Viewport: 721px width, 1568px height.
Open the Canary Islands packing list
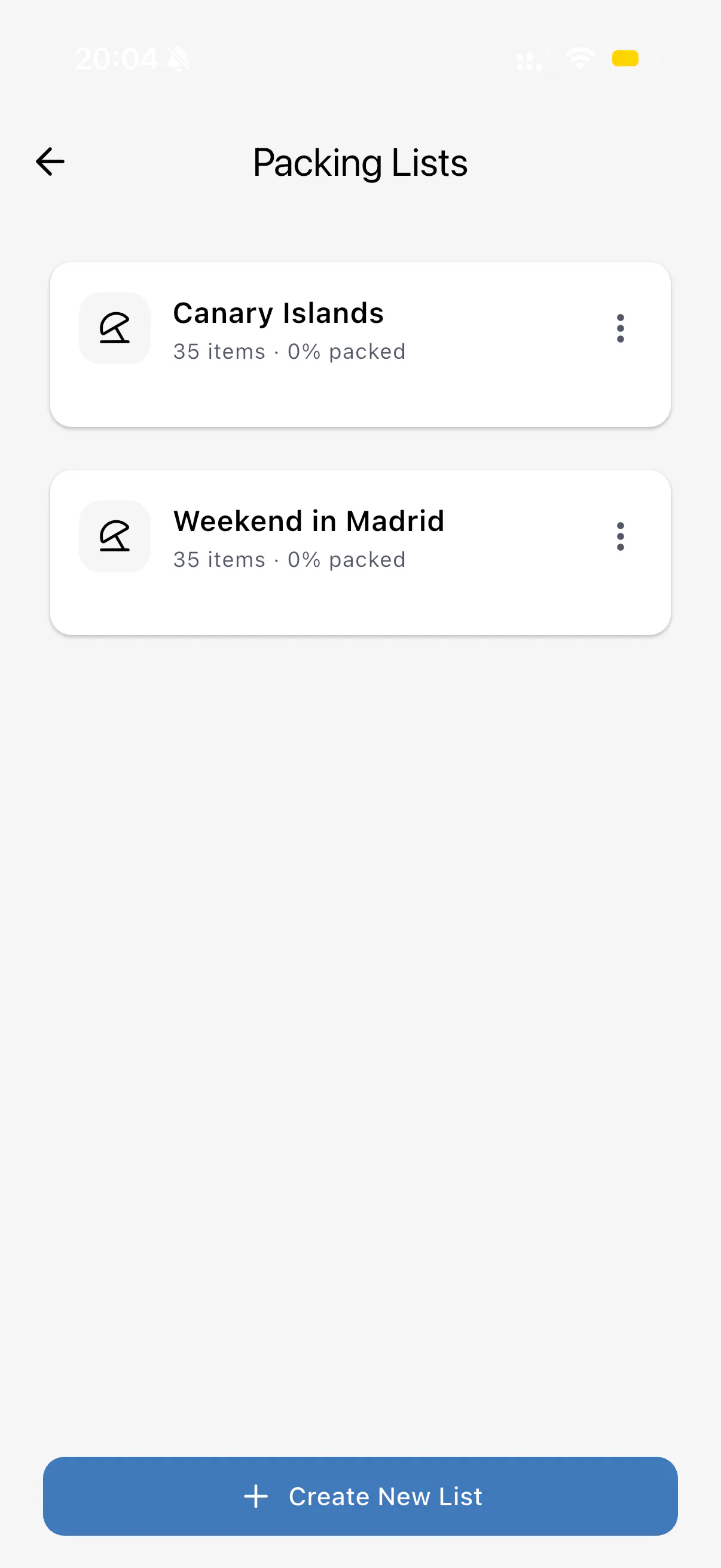click(360, 344)
